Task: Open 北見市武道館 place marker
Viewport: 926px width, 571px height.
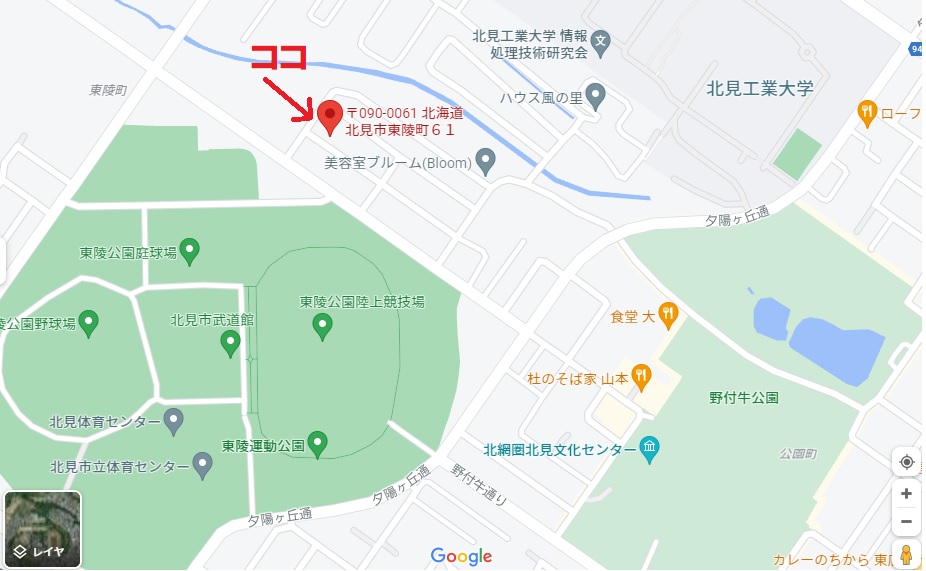Action: point(230,344)
